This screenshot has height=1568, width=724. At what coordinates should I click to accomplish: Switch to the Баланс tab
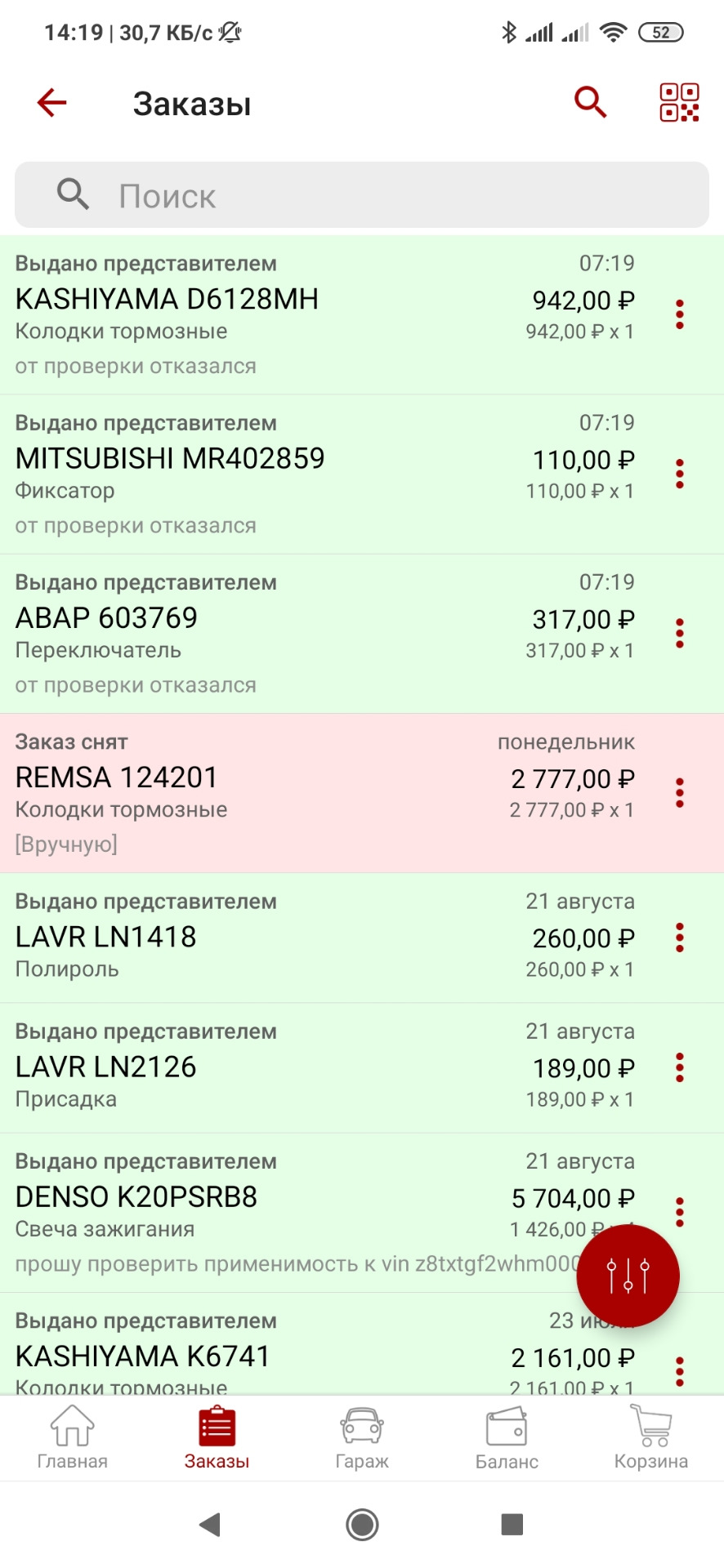click(x=507, y=1438)
